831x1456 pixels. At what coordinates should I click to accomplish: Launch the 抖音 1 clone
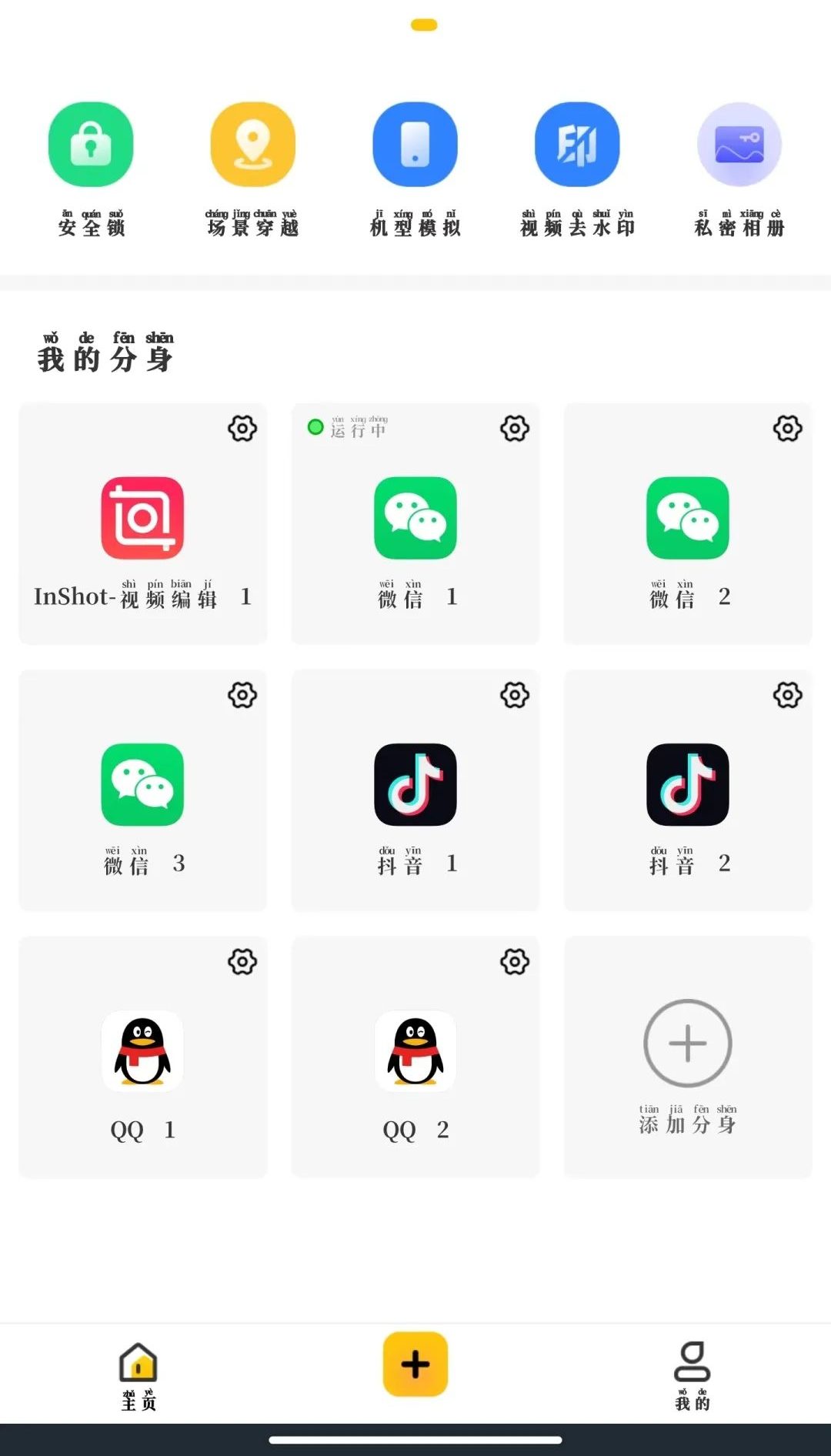click(415, 785)
